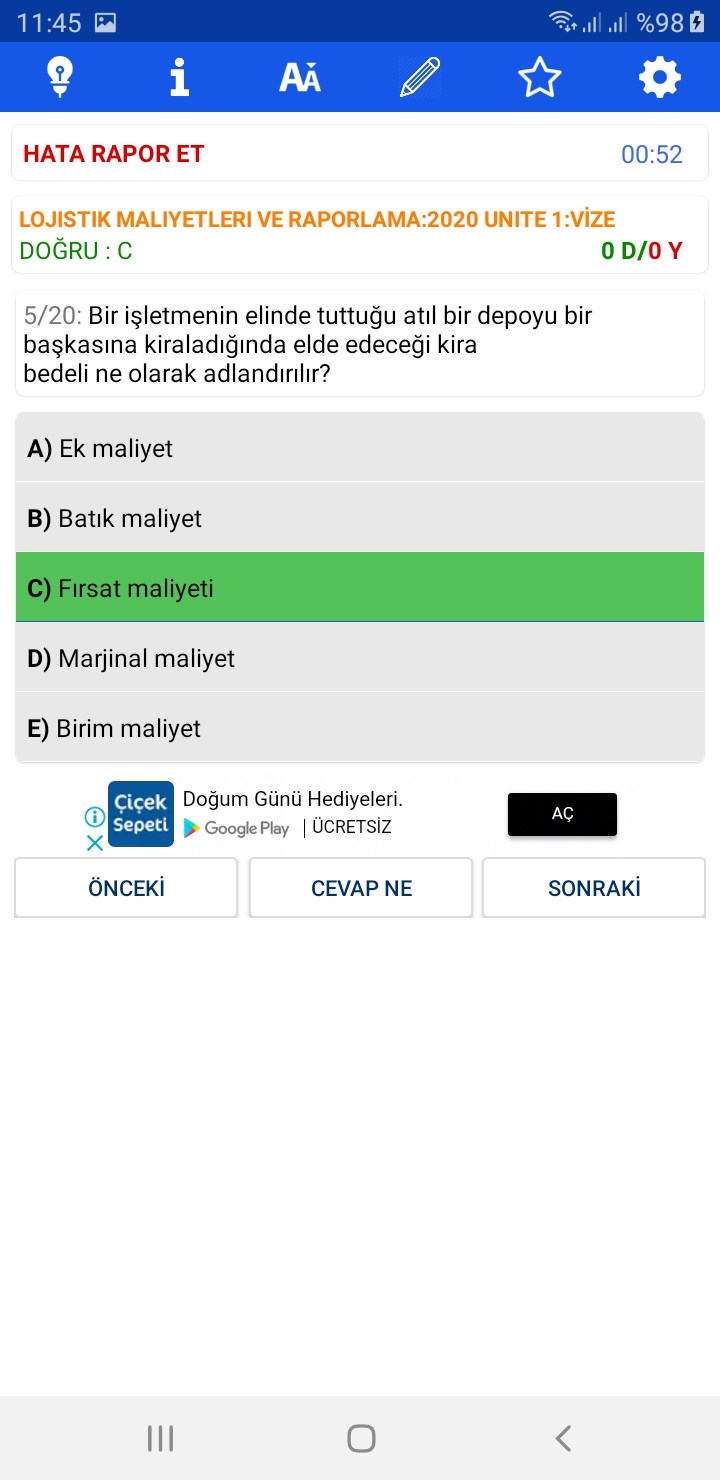Open the pencil note tool
Screen dimensions: 720x1480
tap(420, 77)
